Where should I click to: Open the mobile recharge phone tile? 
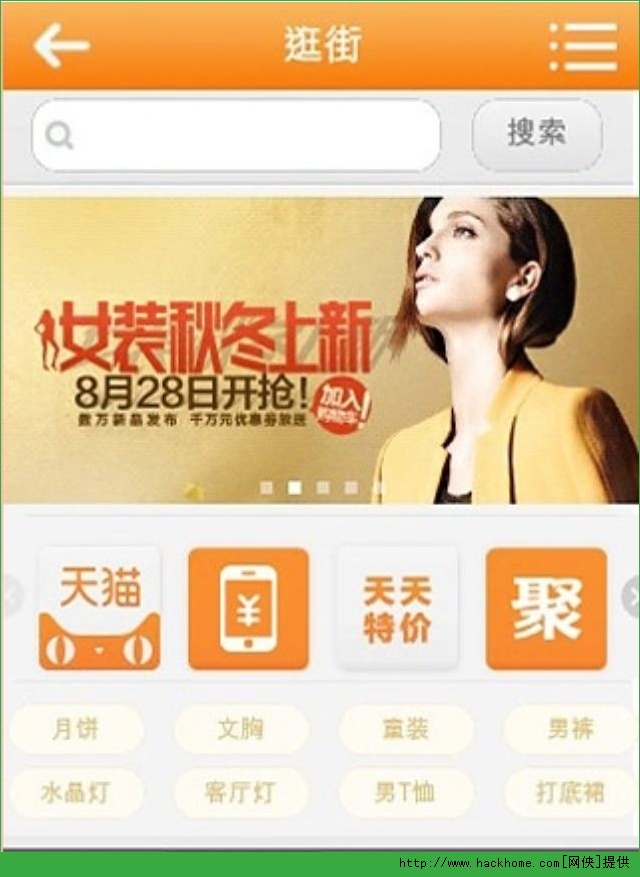tap(248, 608)
